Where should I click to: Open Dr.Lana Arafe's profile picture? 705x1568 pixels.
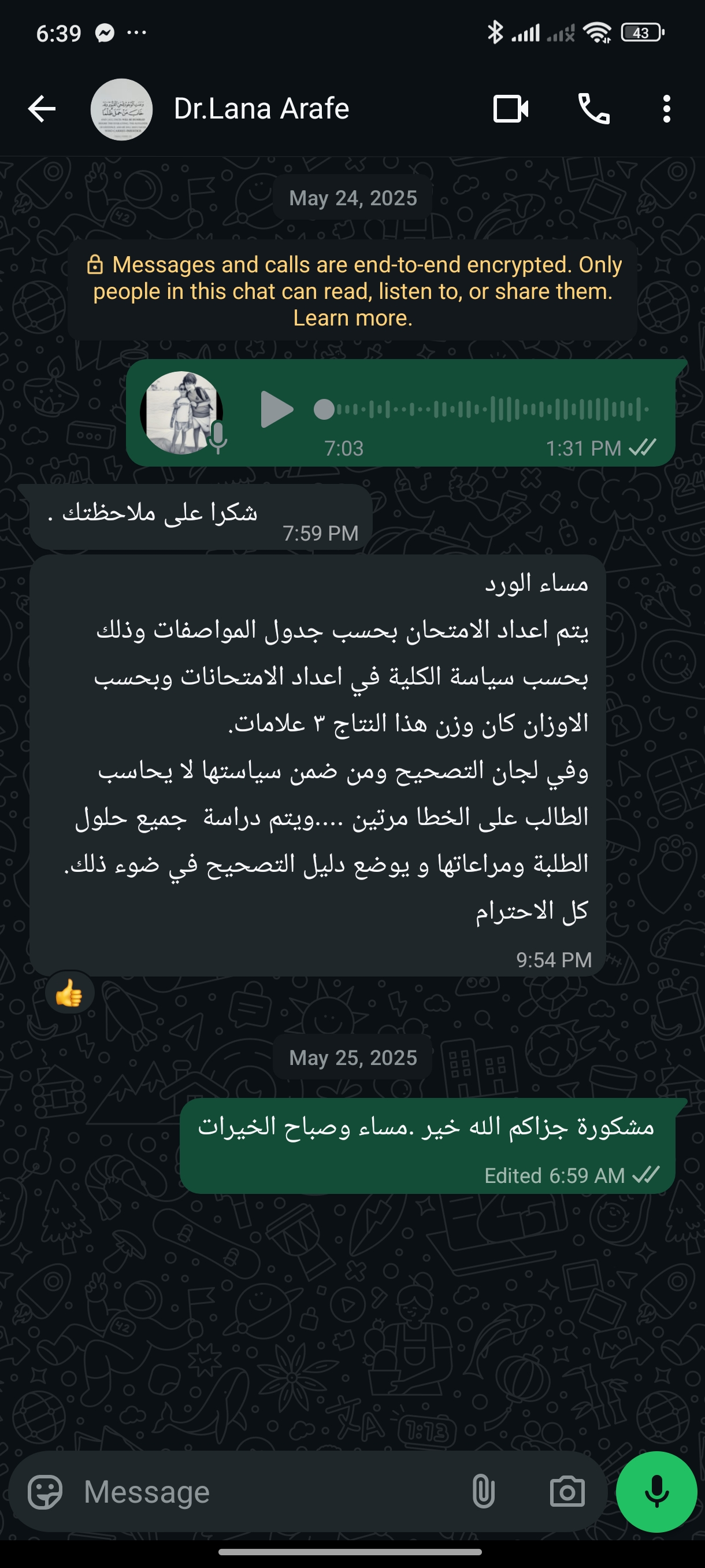coord(121,110)
